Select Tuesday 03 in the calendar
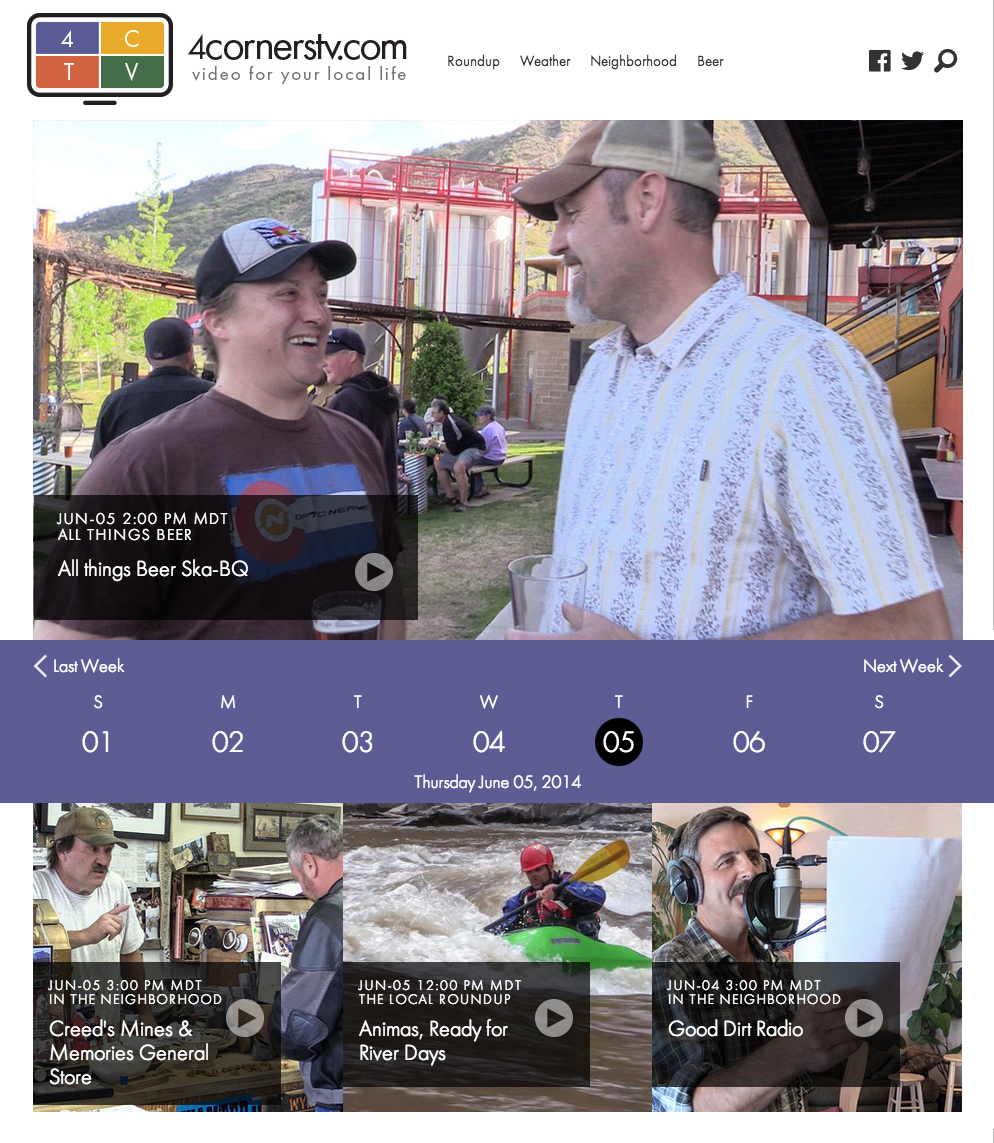994x1143 pixels. (x=357, y=742)
